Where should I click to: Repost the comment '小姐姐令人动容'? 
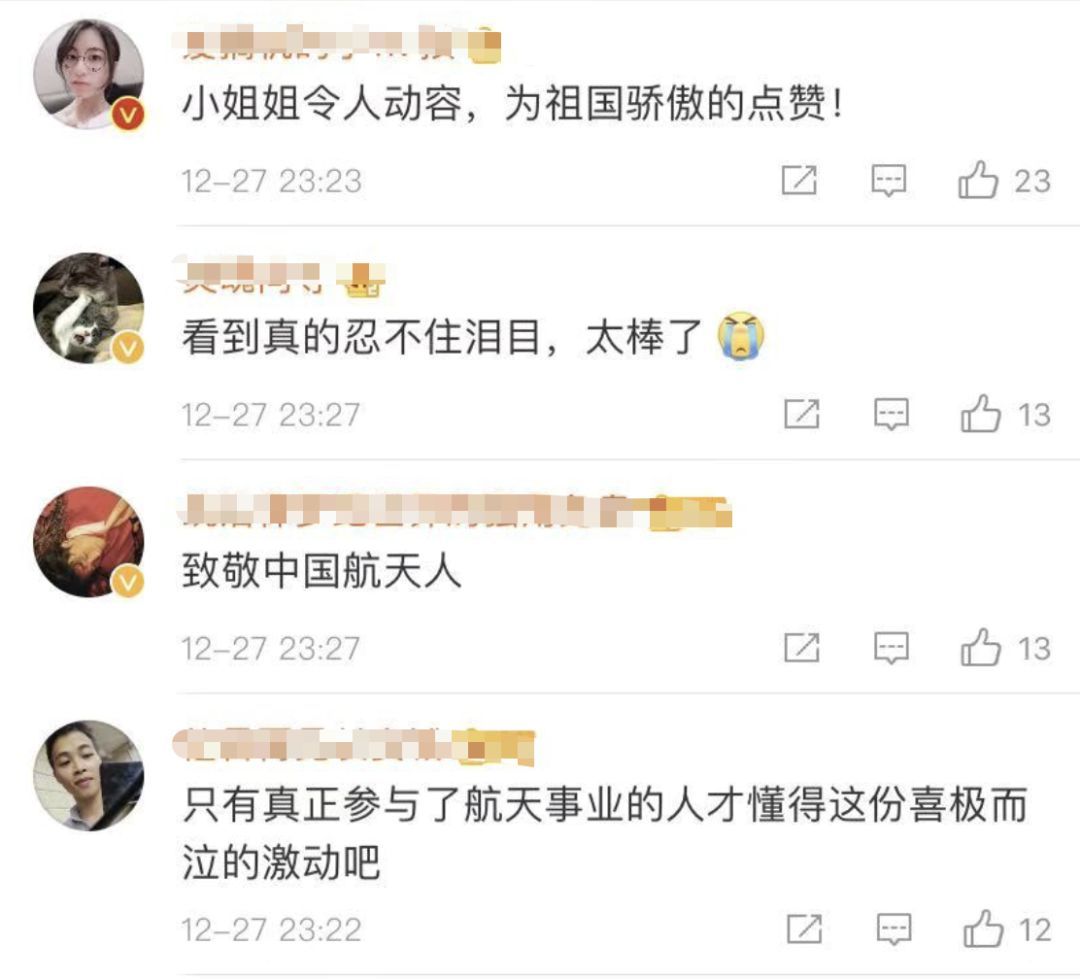click(x=799, y=181)
